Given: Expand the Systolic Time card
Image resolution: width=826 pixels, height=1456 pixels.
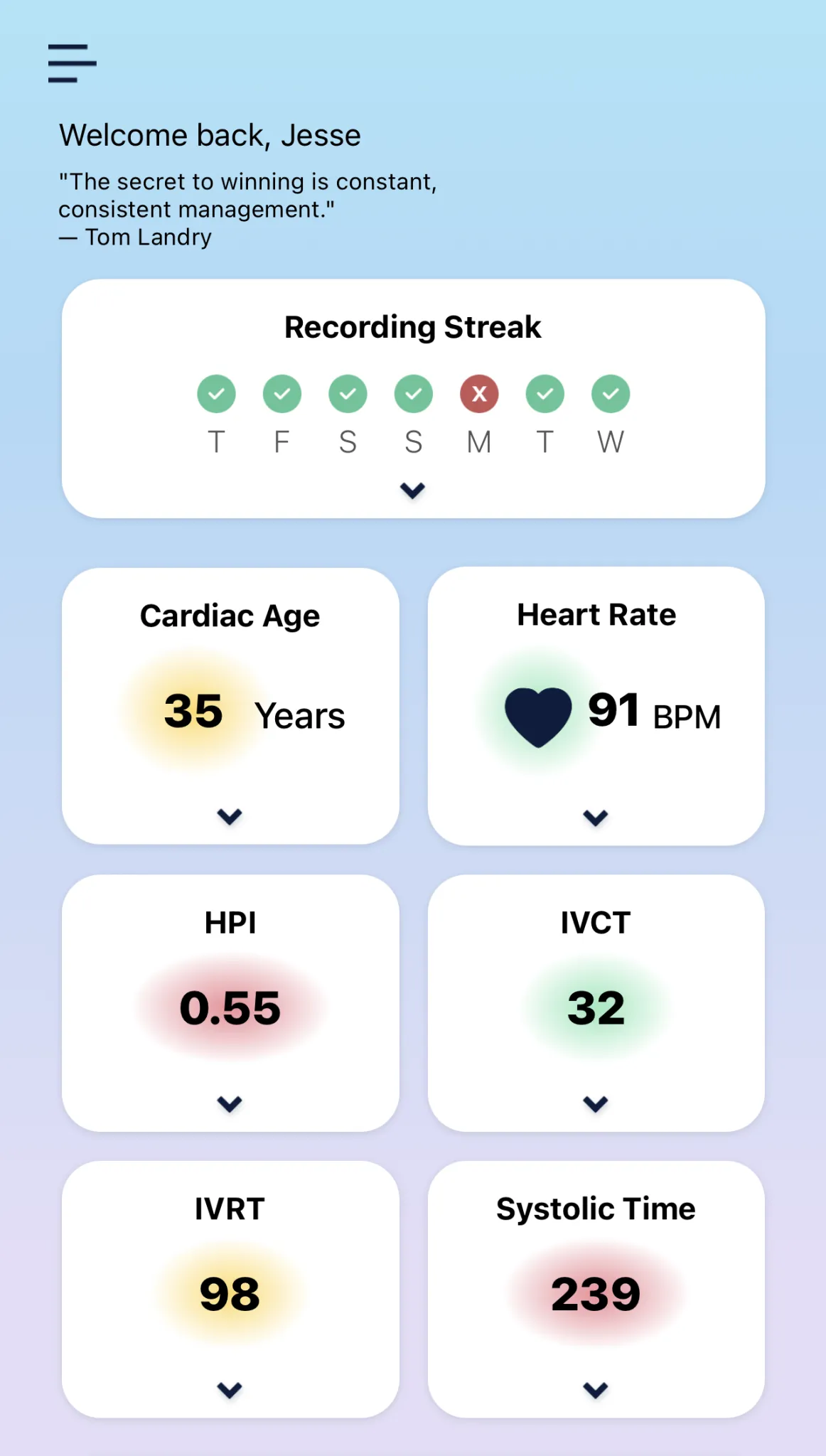Looking at the screenshot, I should (595, 1389).
